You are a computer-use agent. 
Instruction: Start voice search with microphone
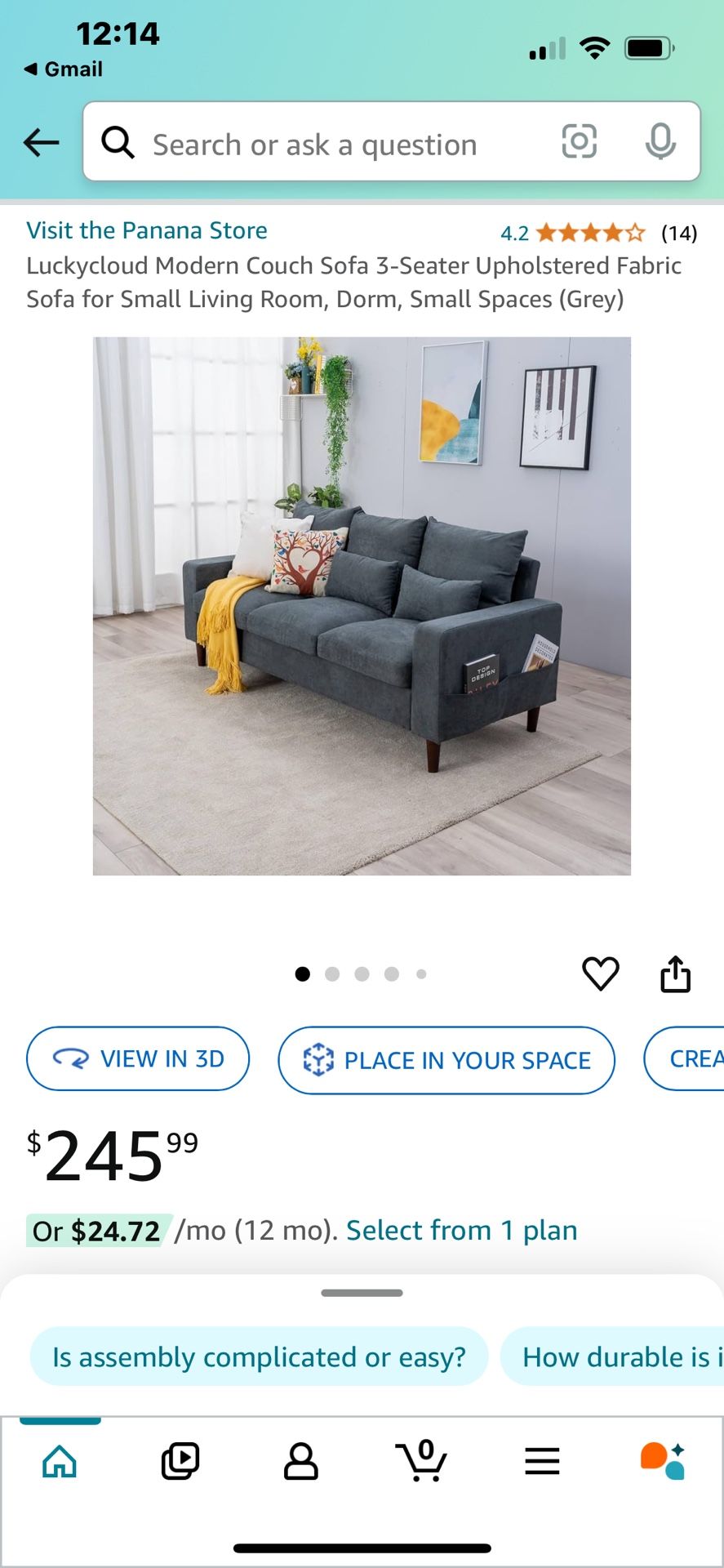(x=660, y=141)
